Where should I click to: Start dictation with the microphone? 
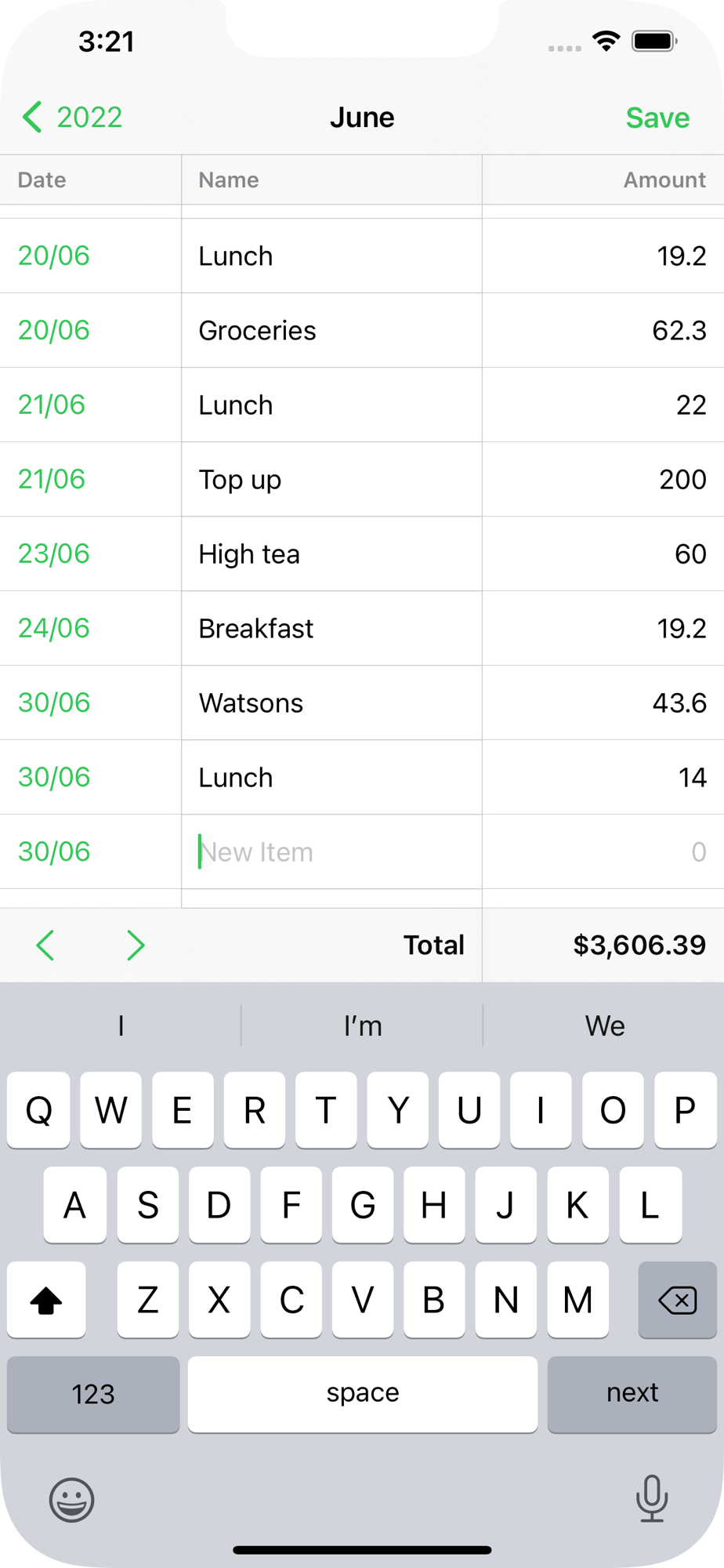pyautogui.click(x=651, y=1497)
